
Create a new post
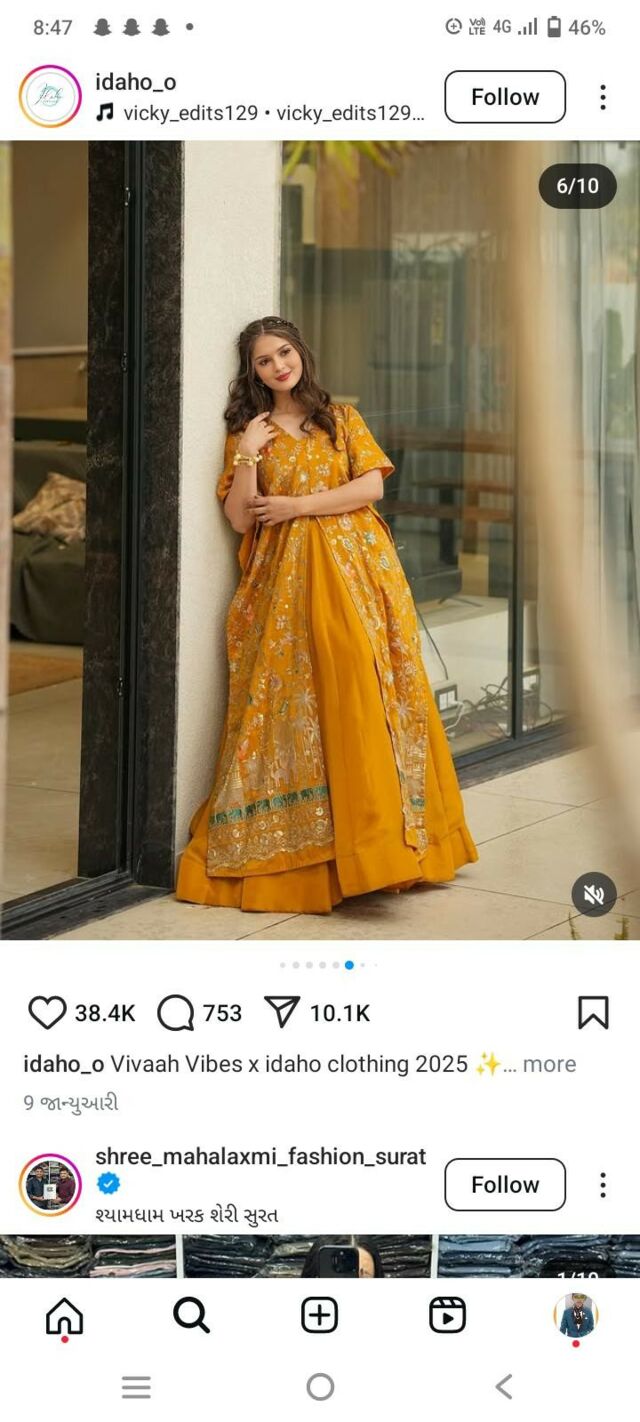pos(319,1316)
